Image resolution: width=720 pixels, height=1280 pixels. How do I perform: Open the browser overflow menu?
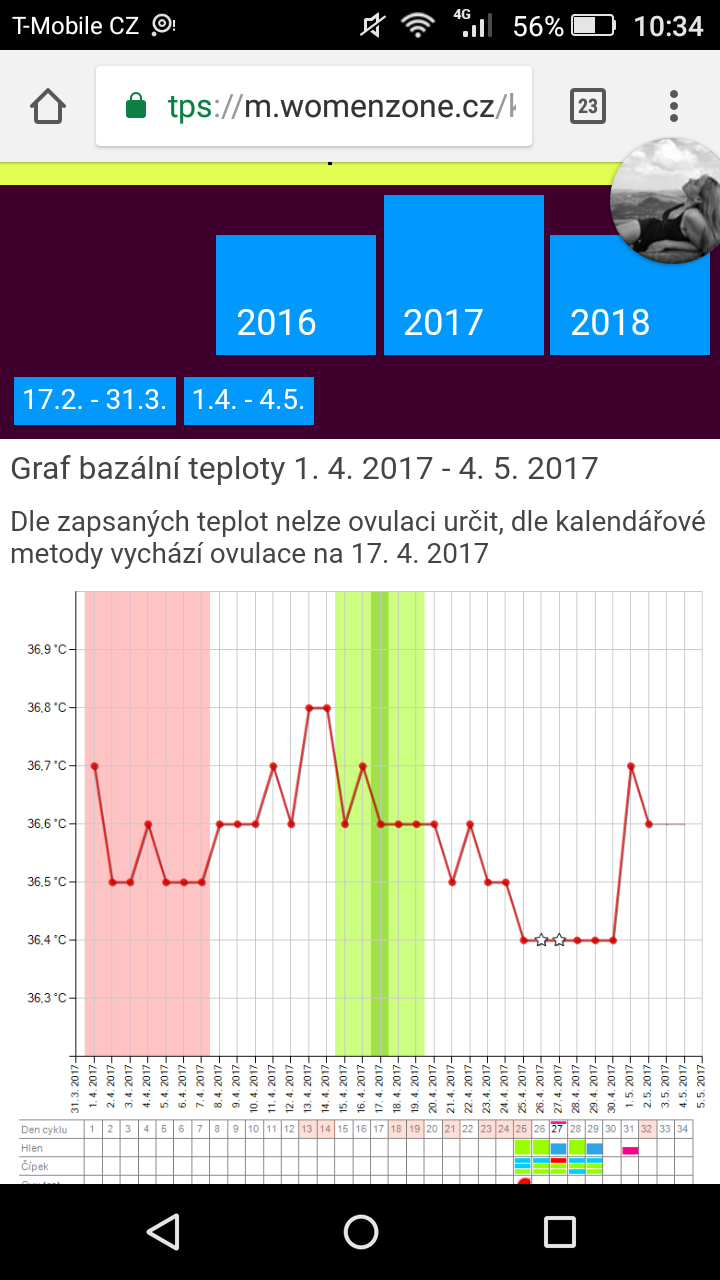(x=675, y=106)
